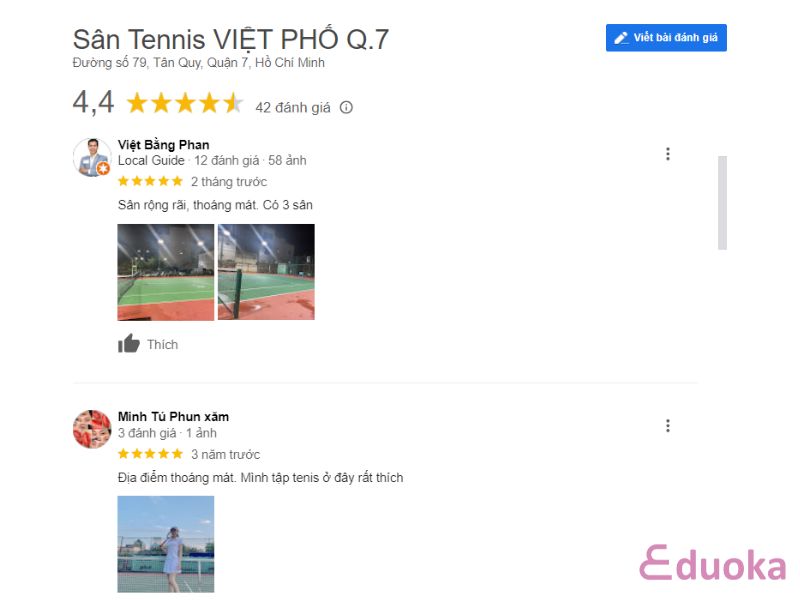The height and width of the screenshot is (600, 800).
Task: View first court photo in Việt Bằng Phan's review
Action: click(166, 272)
